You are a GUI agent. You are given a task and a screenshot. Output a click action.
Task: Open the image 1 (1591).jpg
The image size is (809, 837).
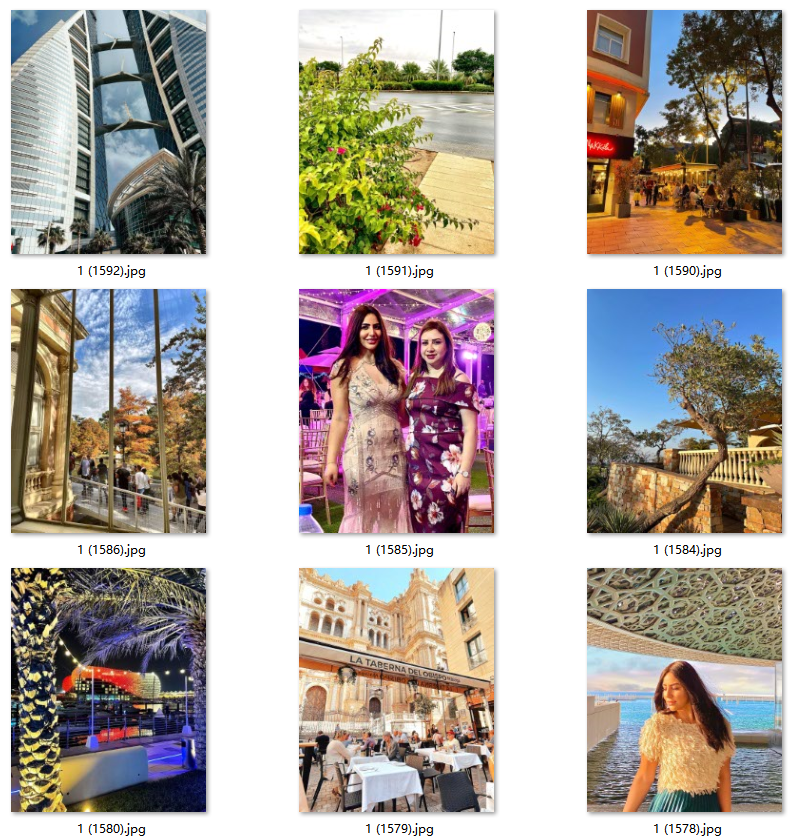396,132
